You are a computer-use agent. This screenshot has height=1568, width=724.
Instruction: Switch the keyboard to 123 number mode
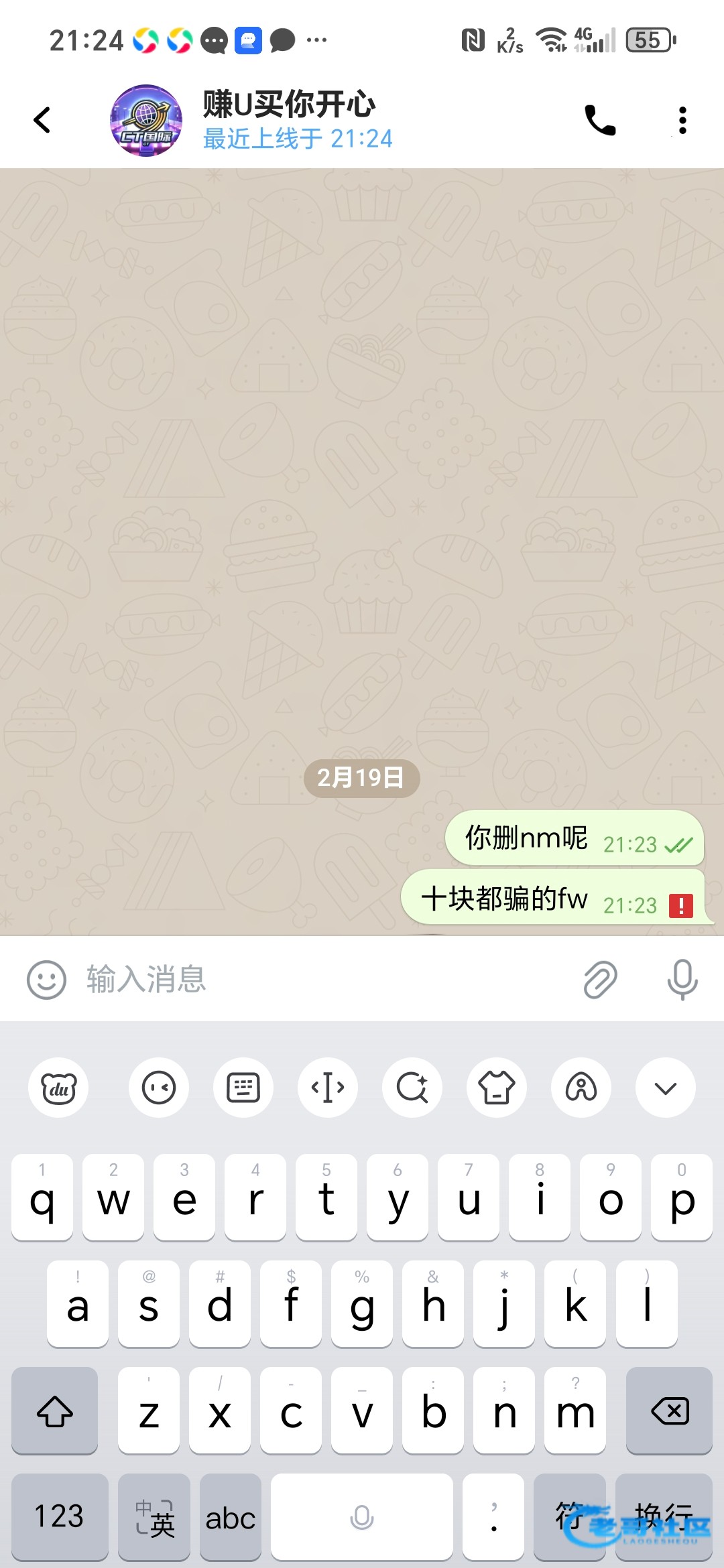[60, 1516]
